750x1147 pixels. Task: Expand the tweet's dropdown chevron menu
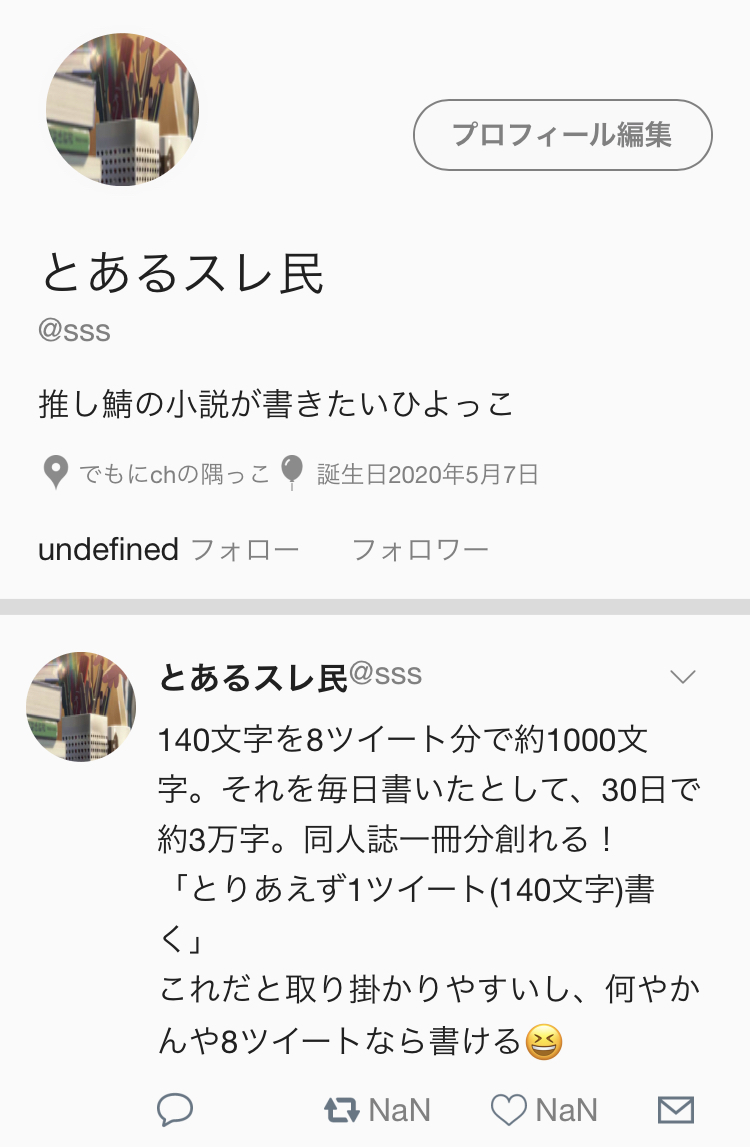[682, 677]
